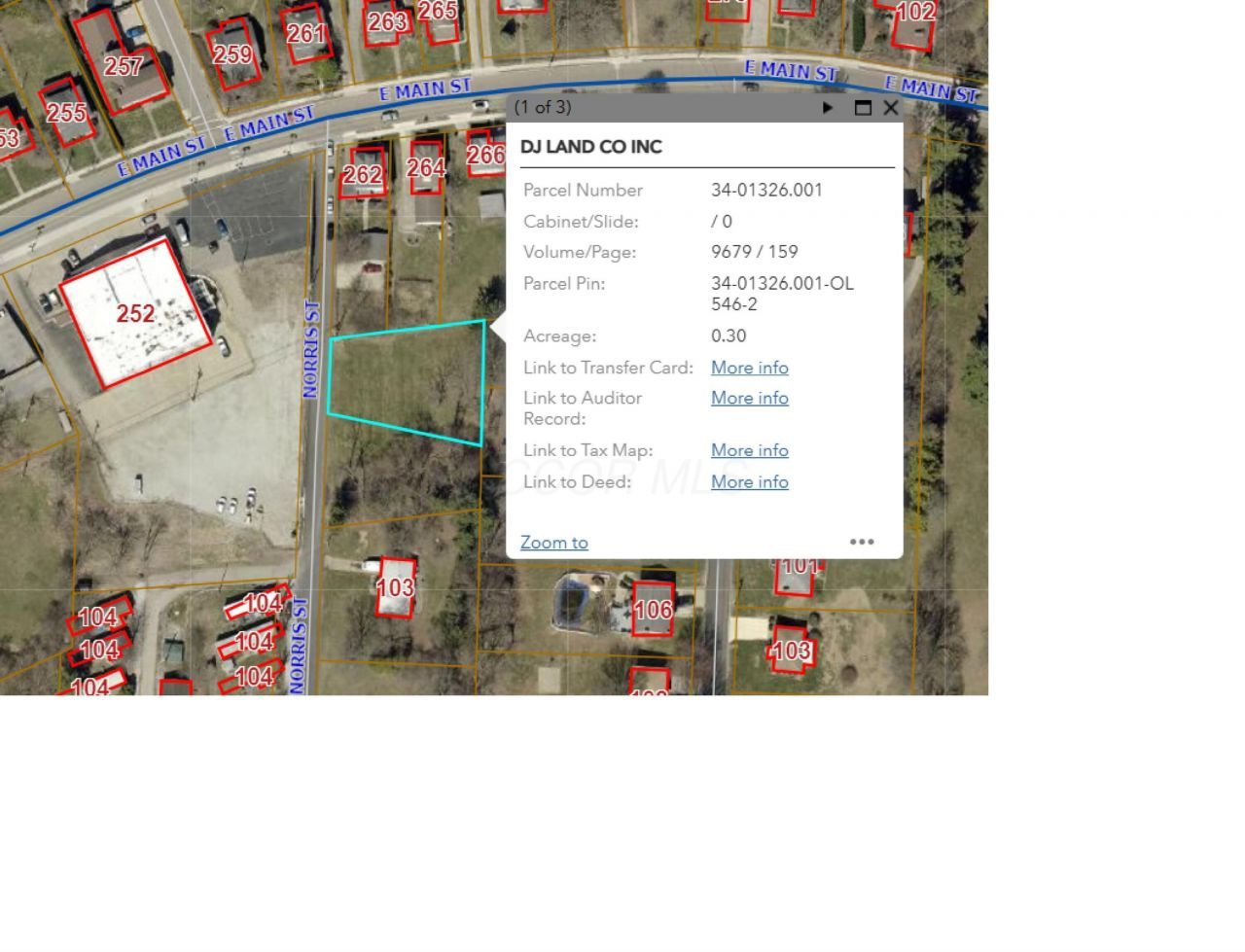Open More info for Deed
Image resolution: width=1245 pixels, height=952 pixels.
coord(749,481)
